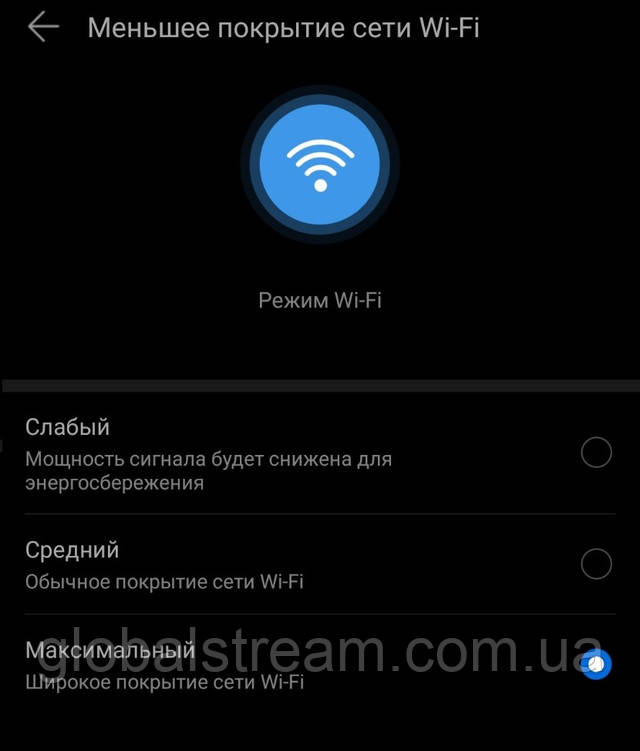Go back using the top-left arrow

(43, 27)
